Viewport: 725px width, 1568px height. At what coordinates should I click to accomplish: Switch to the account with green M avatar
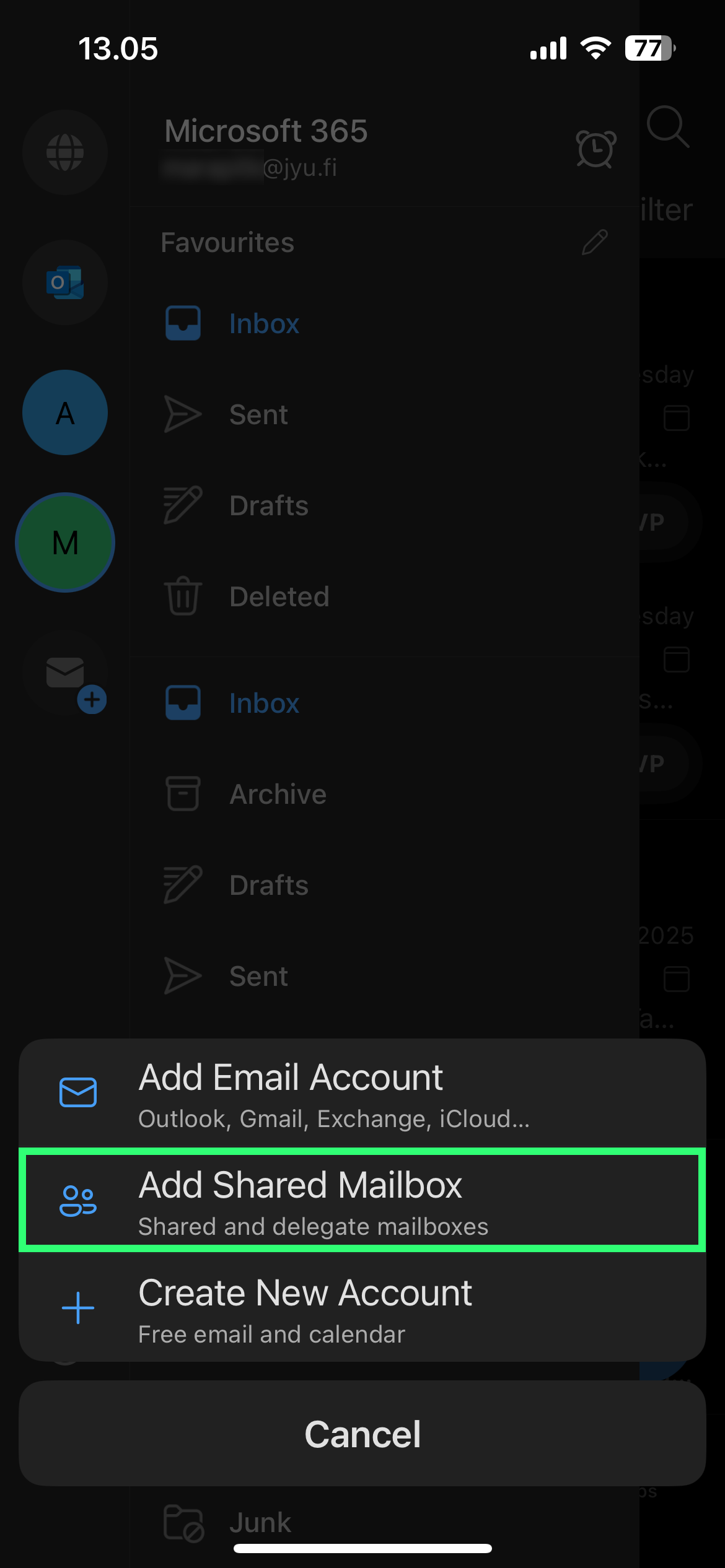point(64,542)
